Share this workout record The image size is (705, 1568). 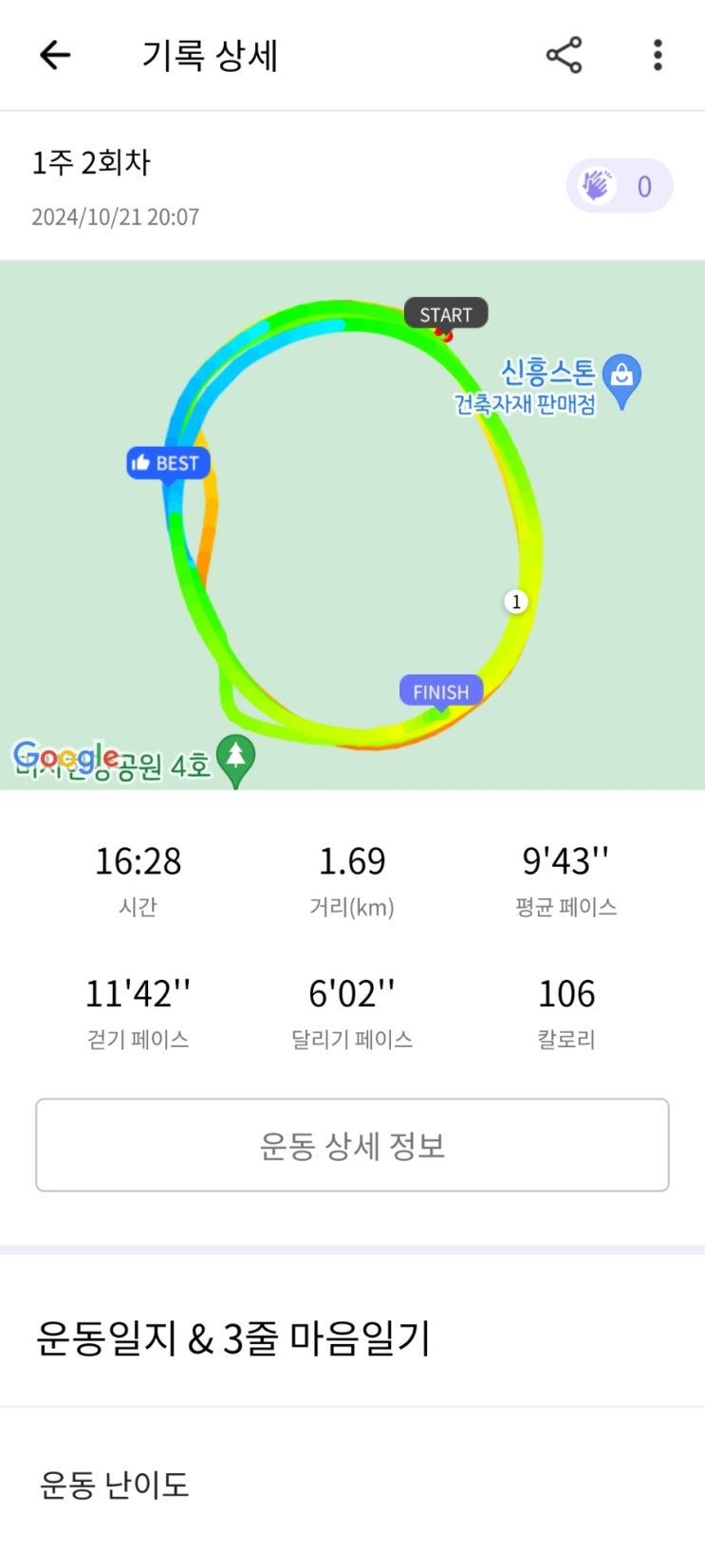tap(564, 55)
